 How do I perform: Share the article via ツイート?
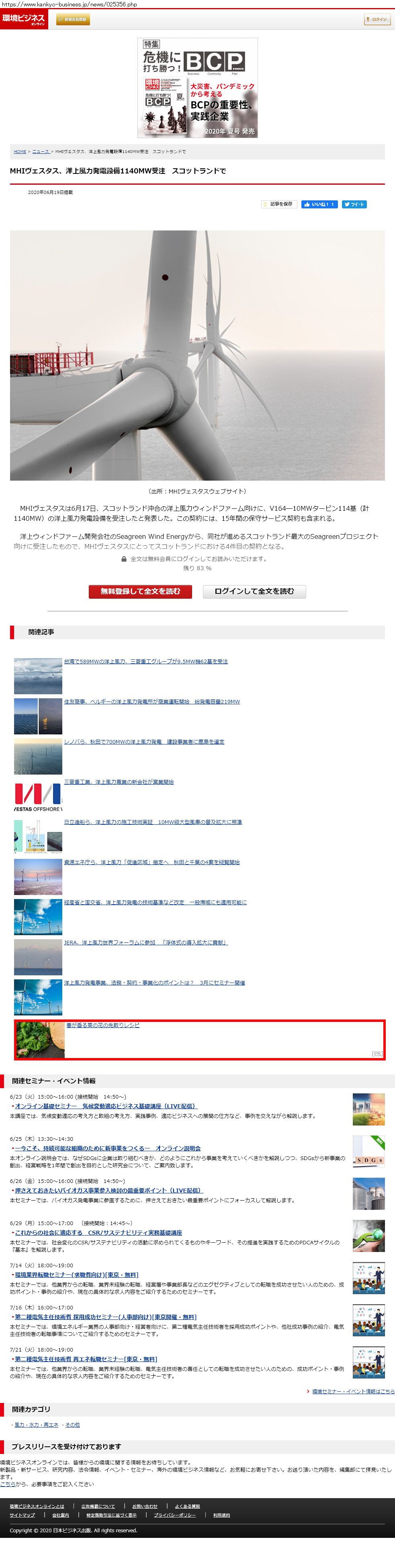[354, 204]
